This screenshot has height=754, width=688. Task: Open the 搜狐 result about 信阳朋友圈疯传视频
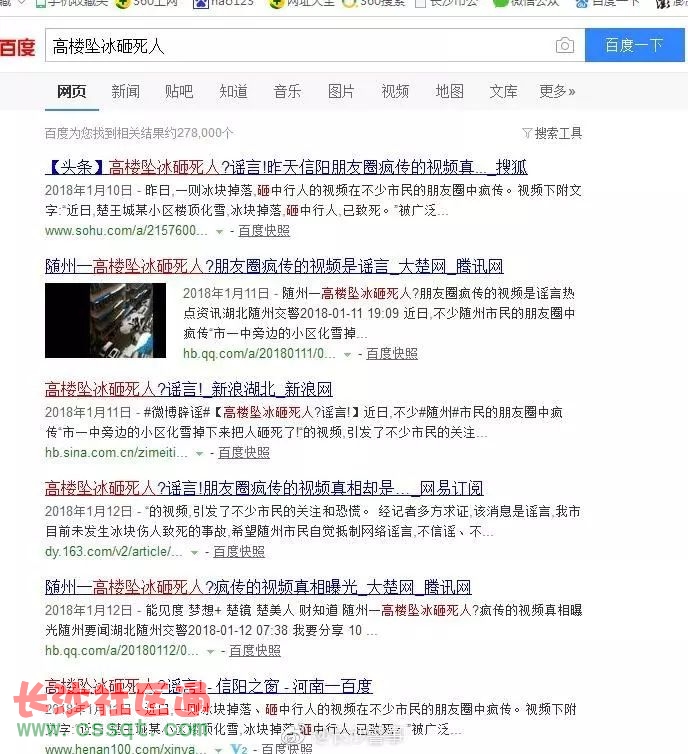(286, 167)
